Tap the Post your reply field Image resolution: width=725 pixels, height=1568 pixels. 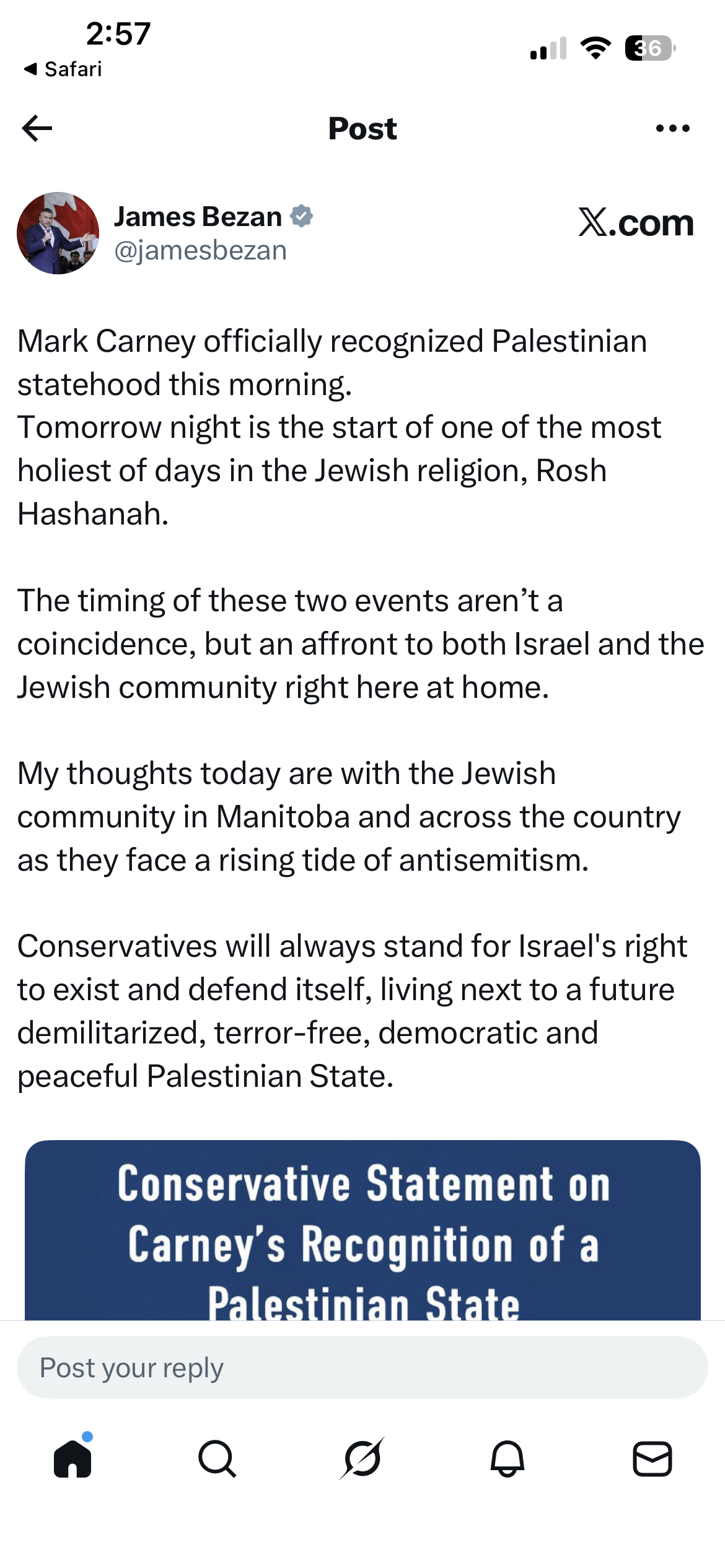[362, 1367]
